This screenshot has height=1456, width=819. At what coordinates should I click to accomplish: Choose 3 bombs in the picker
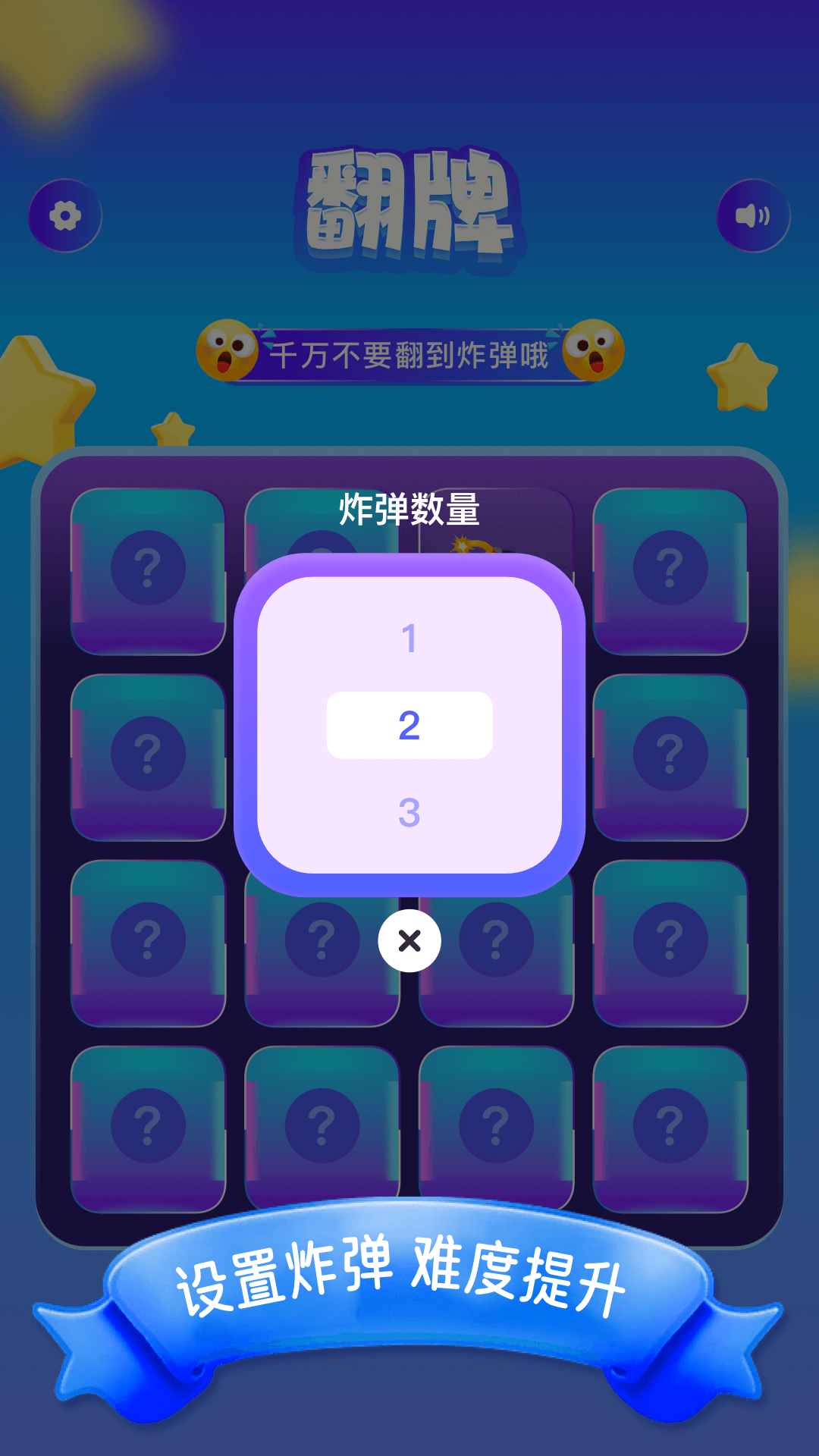(x=409, y=813)
